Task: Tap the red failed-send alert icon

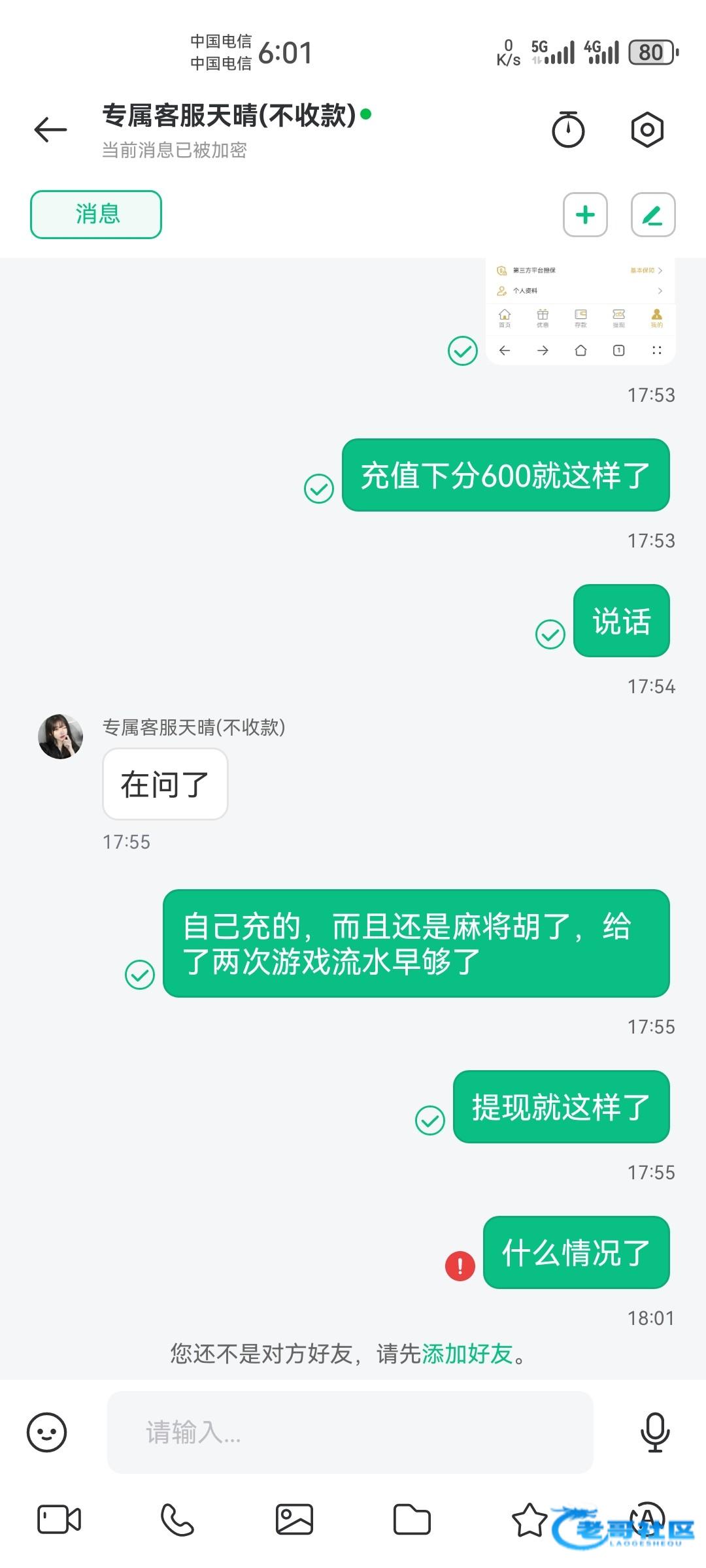Action: pyautogui.click(x=460, y=1266)
